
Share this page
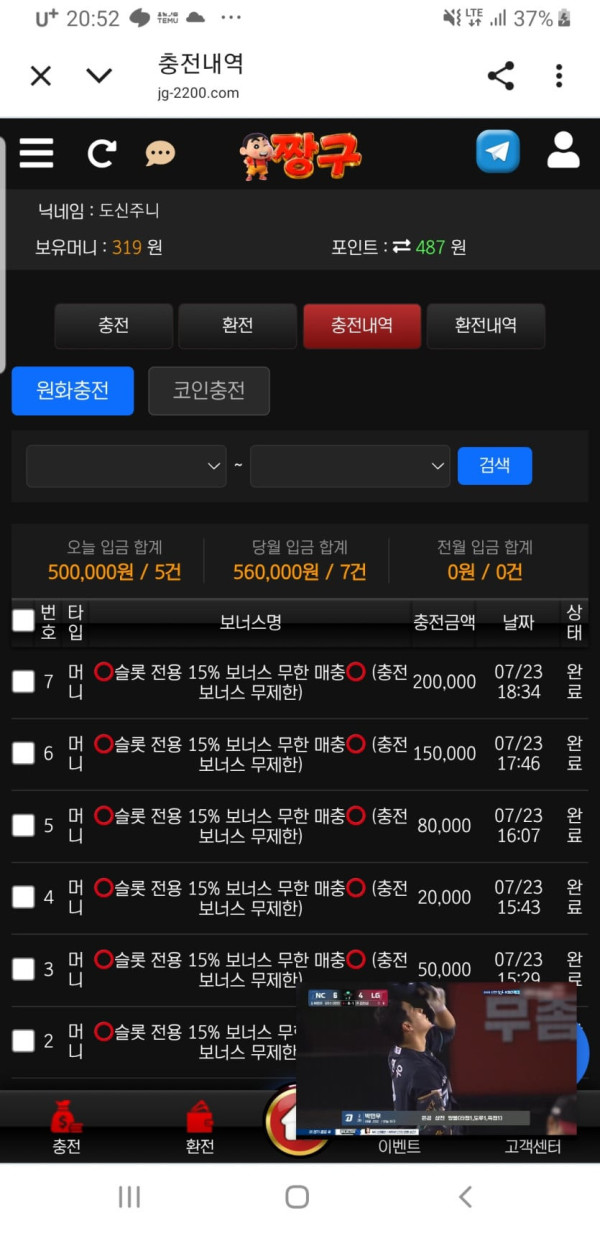point(501,76)
